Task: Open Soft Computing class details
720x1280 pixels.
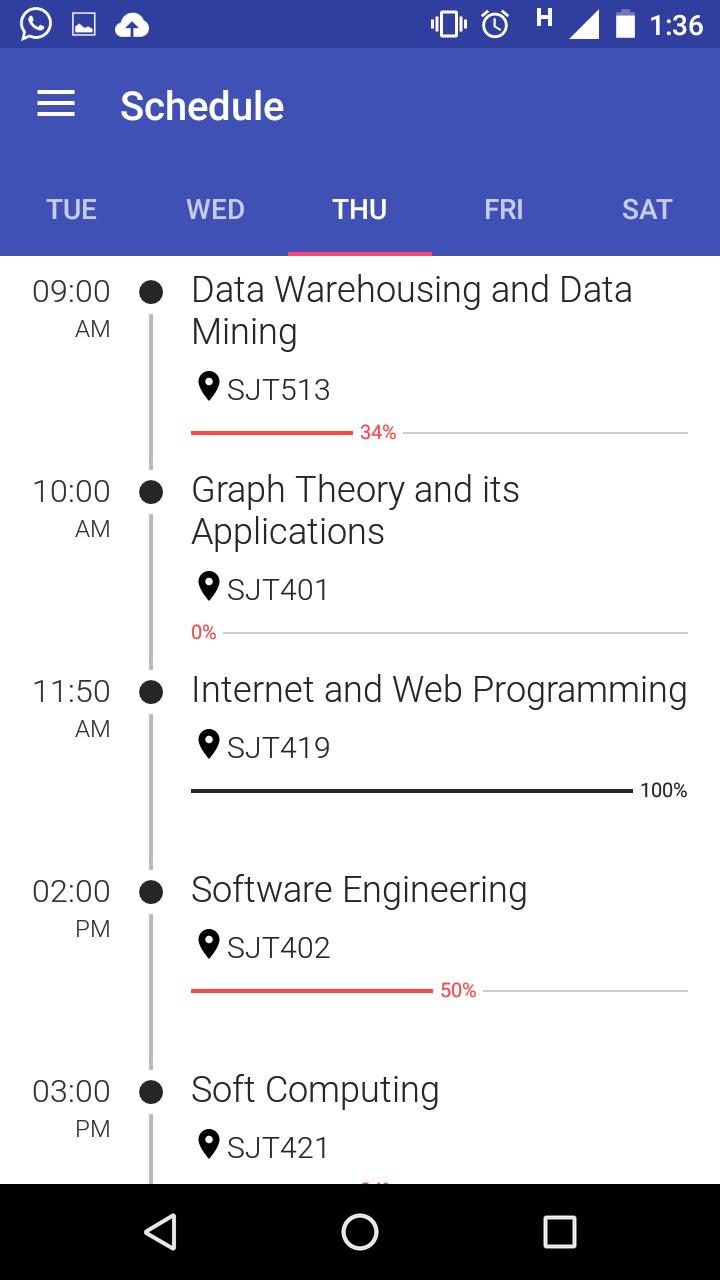Action: click(315, 1090)
